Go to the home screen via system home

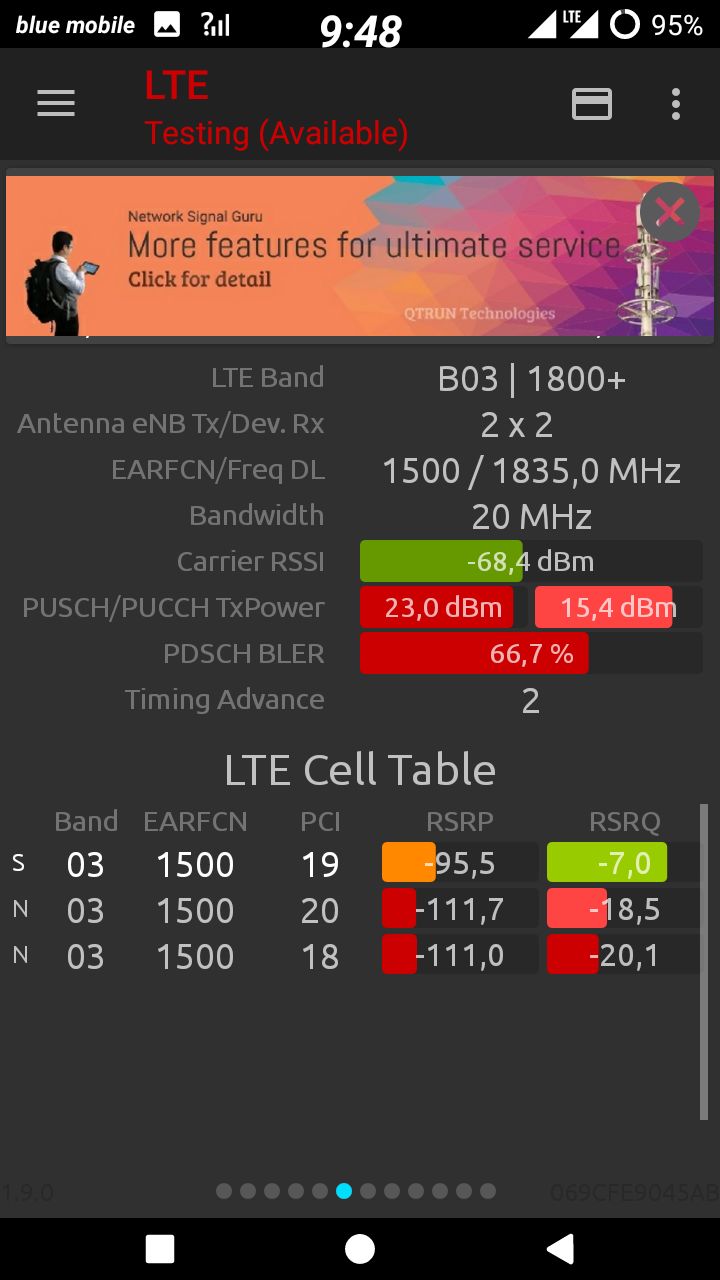[x=360, y=1248]
